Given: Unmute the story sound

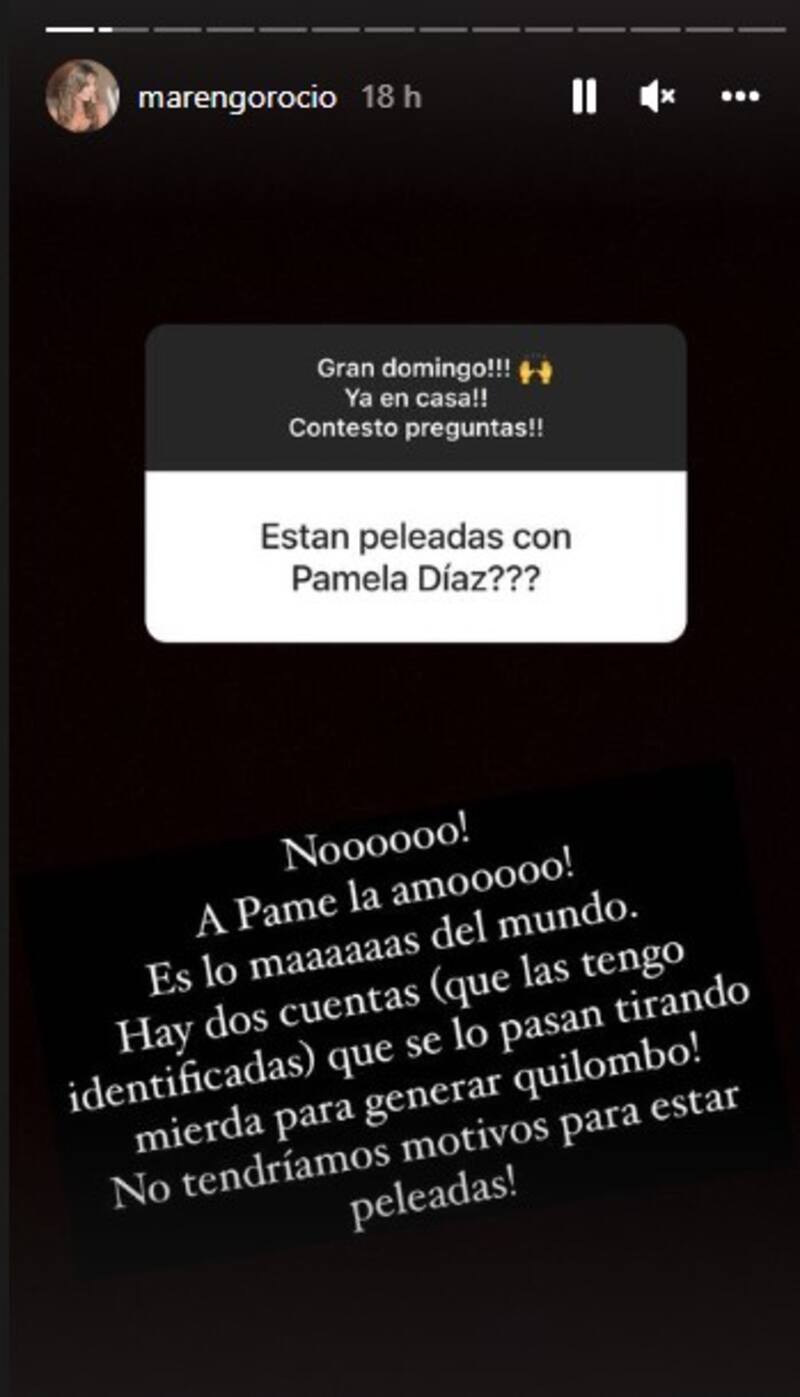Looking at the screenshot, I should (x=657, y=97).
